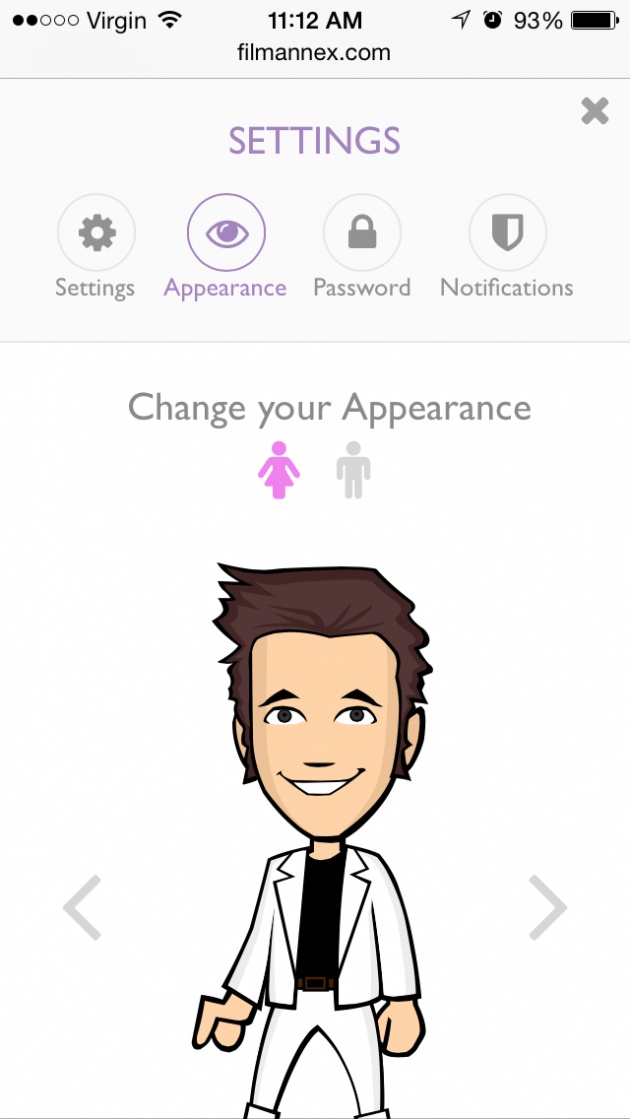This screenshot has width=630, height=1119.
Task: Show the next avatar with right arrow
Action: coord(548,907)
